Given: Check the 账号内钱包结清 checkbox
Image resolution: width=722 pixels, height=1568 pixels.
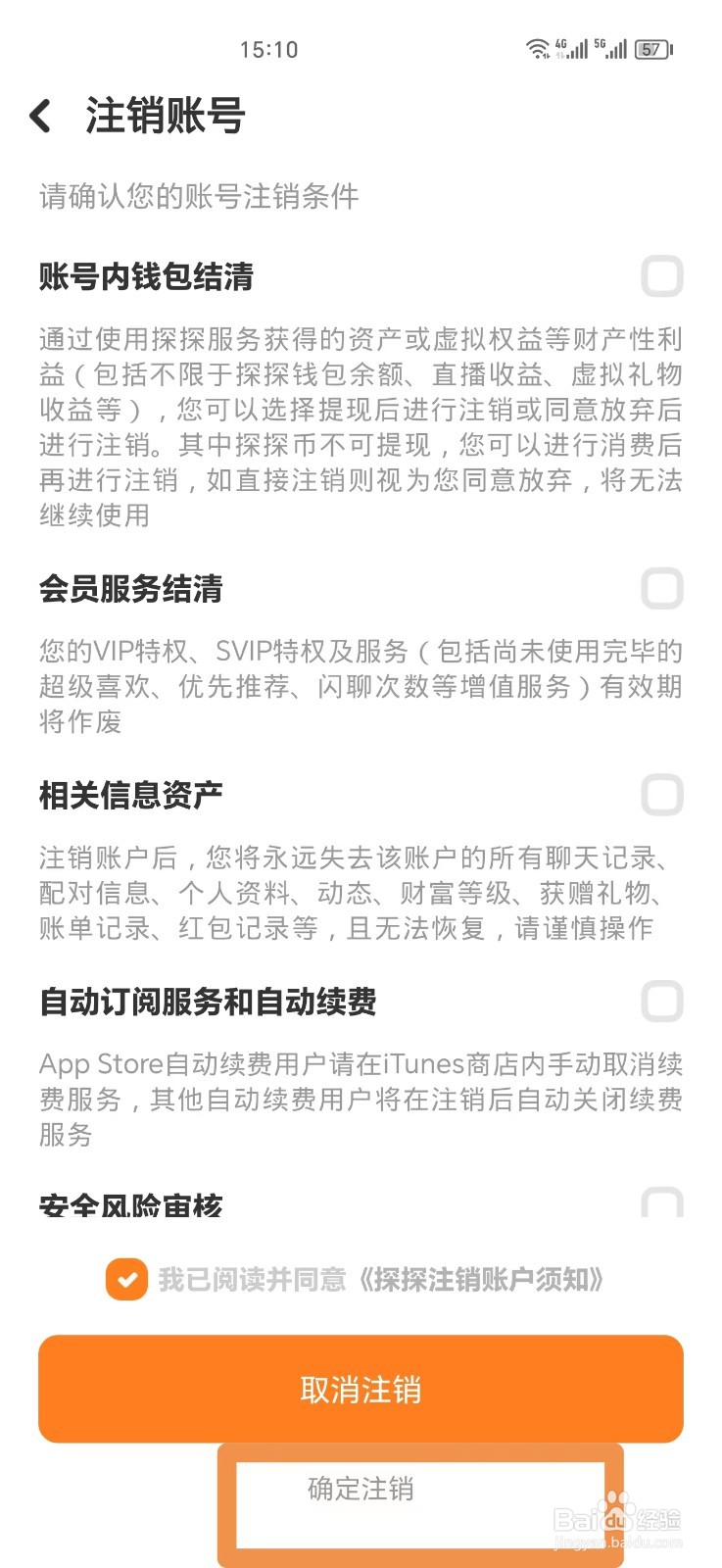Looking at the screenshot, I should point(661,277).
